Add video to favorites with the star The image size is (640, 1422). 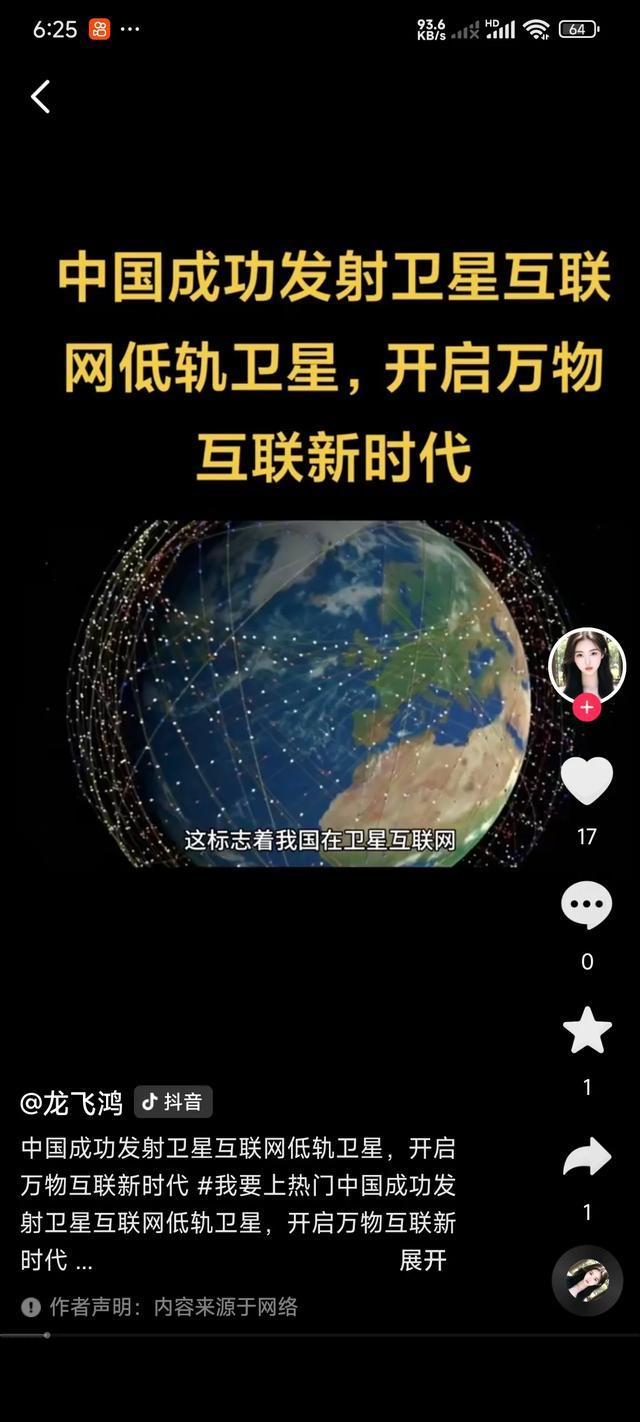[587, 1031]
